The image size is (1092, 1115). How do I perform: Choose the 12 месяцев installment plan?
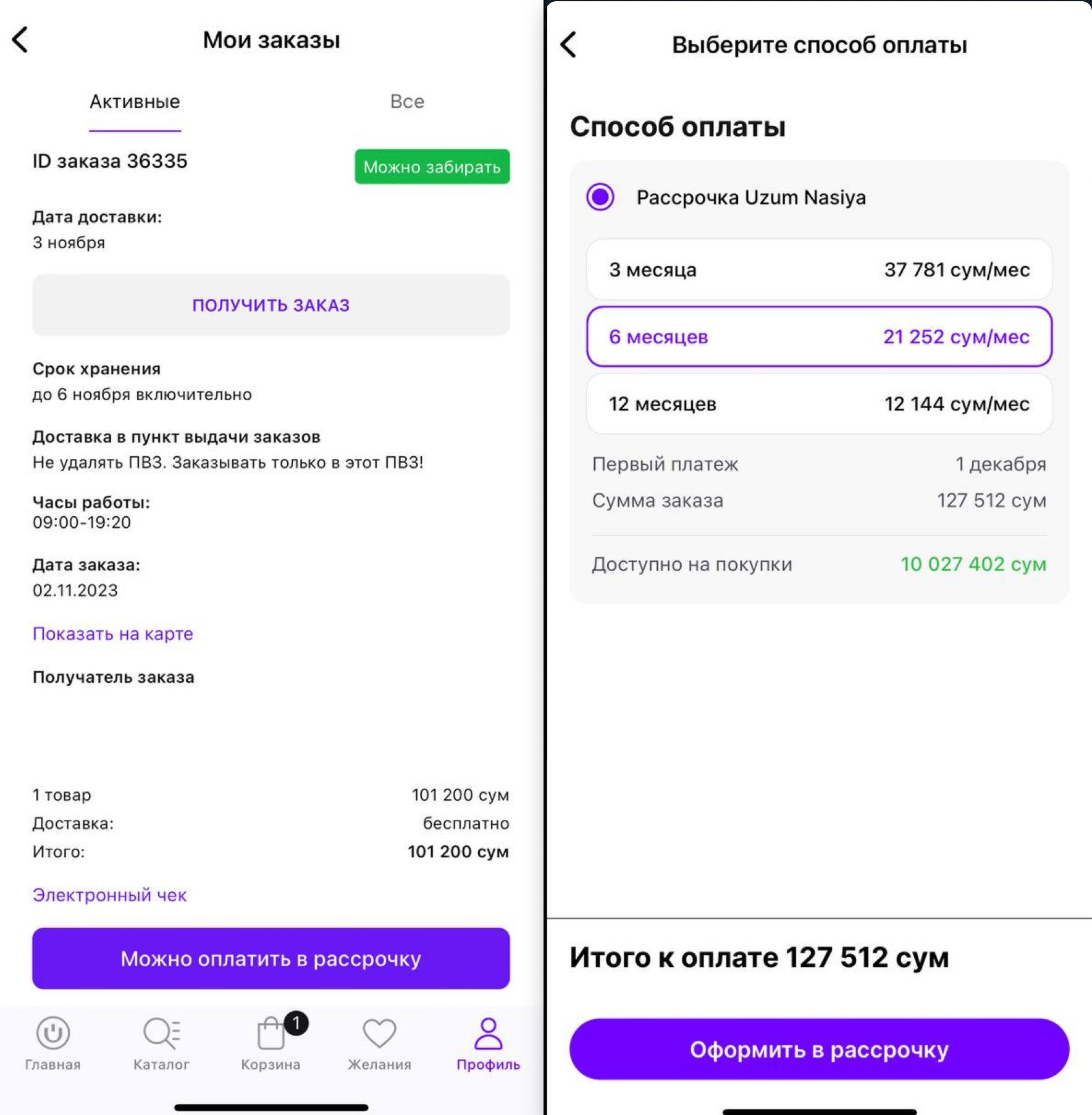pos(819,404)
